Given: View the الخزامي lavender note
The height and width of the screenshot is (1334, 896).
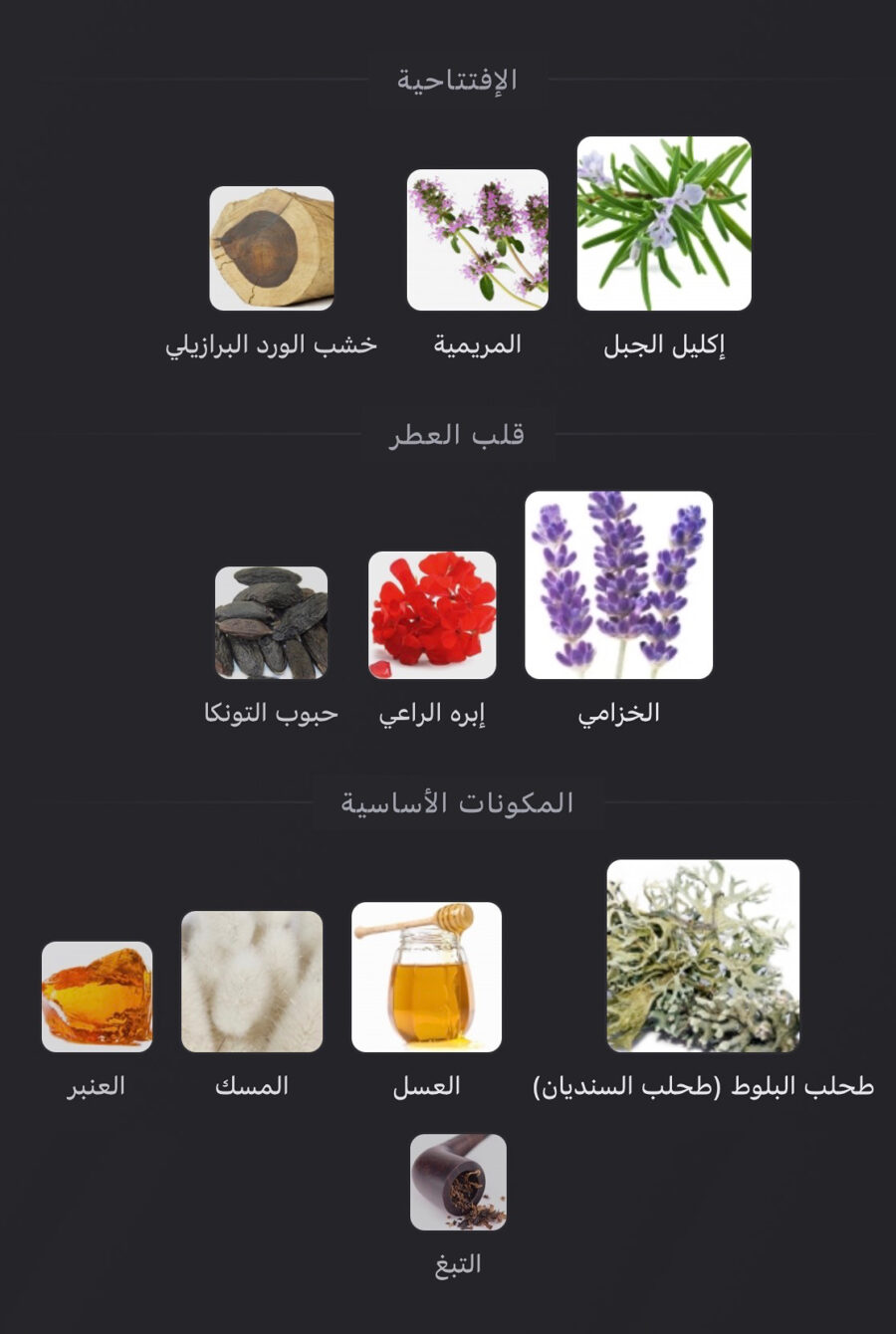Looking at the screenshot, I should click(618, 585).
